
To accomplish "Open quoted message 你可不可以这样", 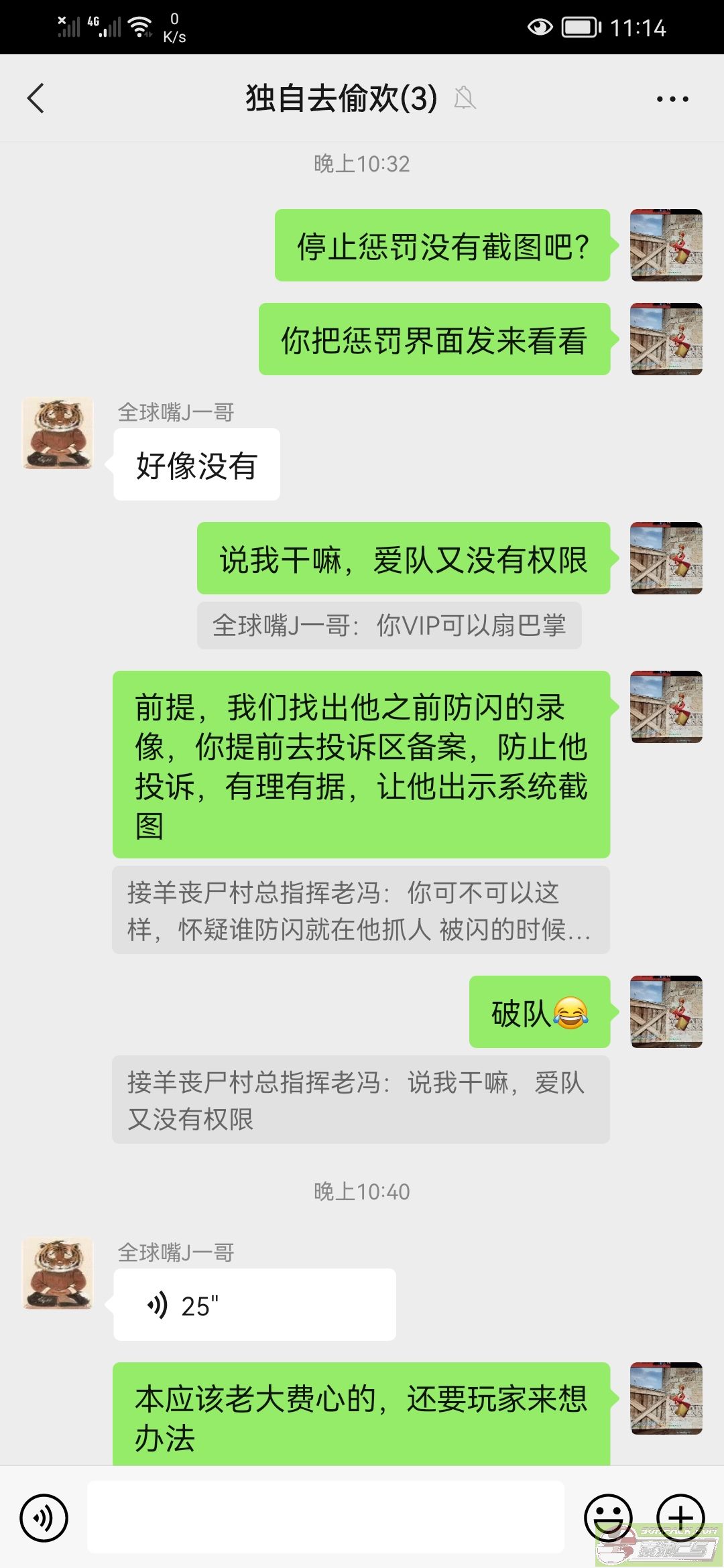I will click(361, 910).
